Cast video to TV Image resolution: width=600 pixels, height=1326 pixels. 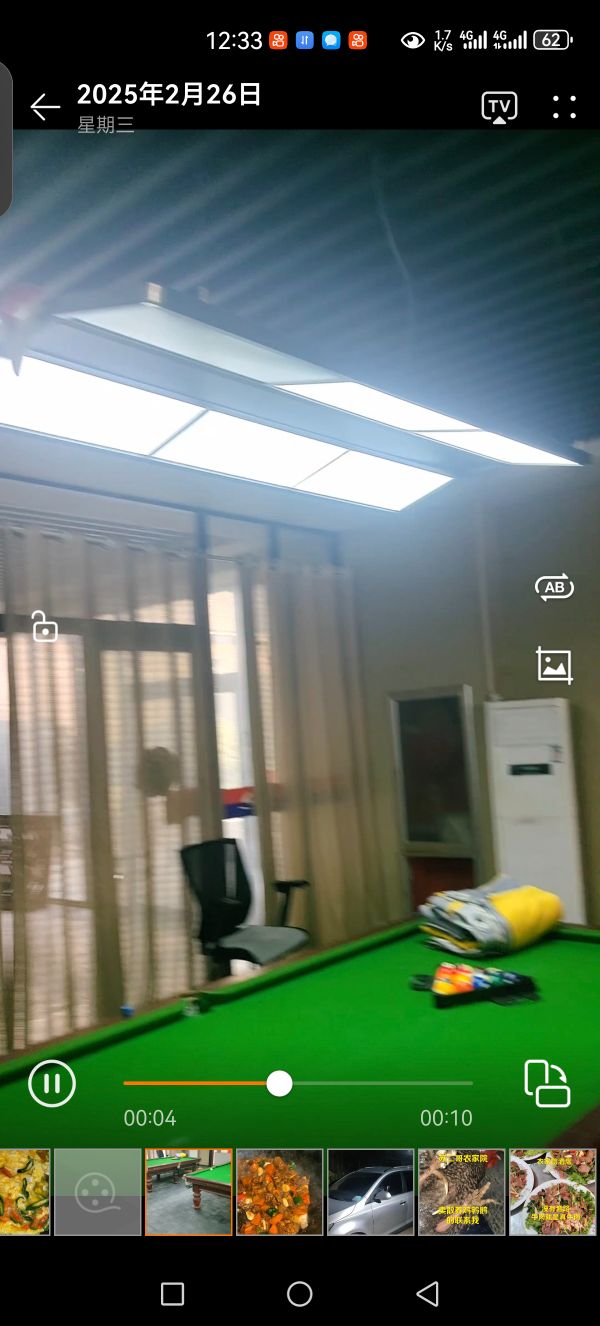(x=499, y=107)
